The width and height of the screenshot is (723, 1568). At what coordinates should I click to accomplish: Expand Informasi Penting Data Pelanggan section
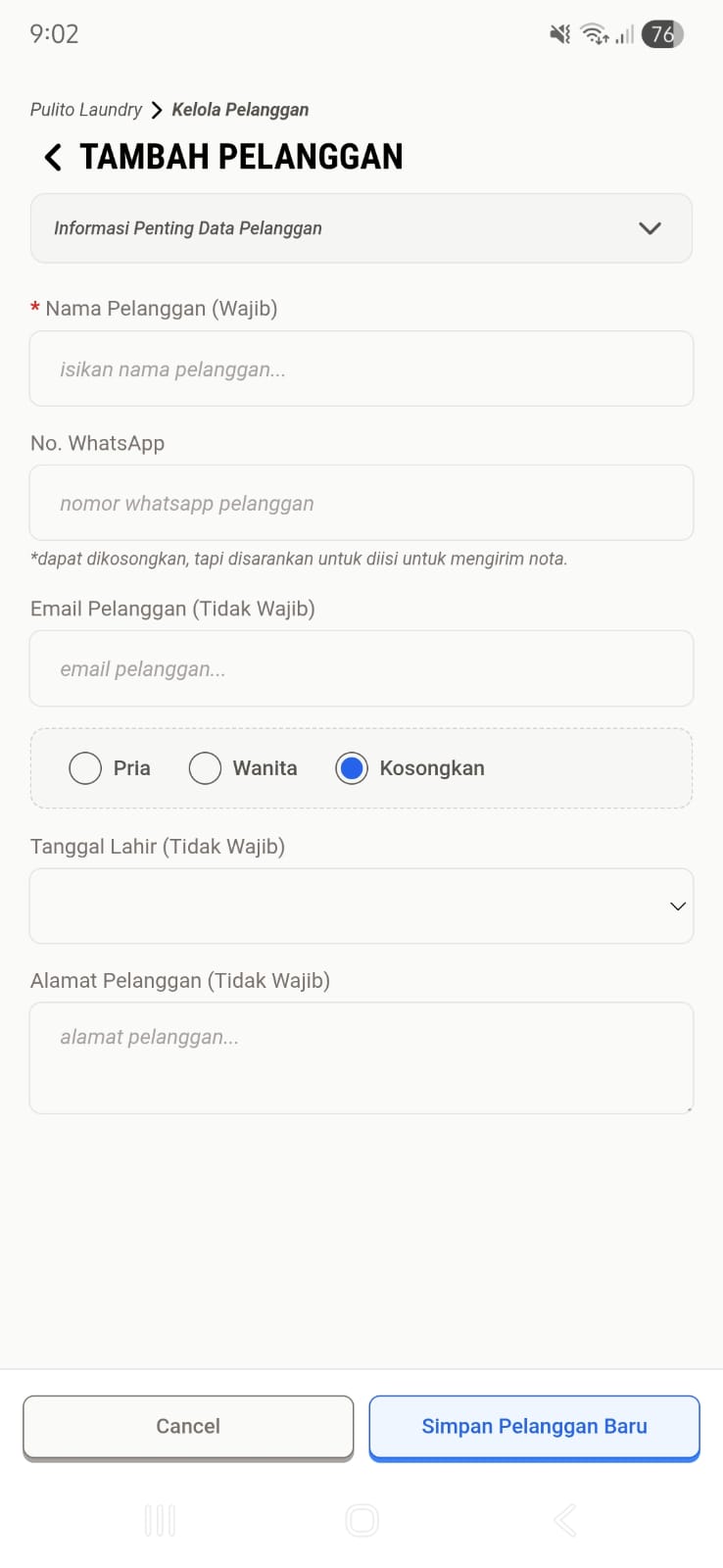click(361, 228)
